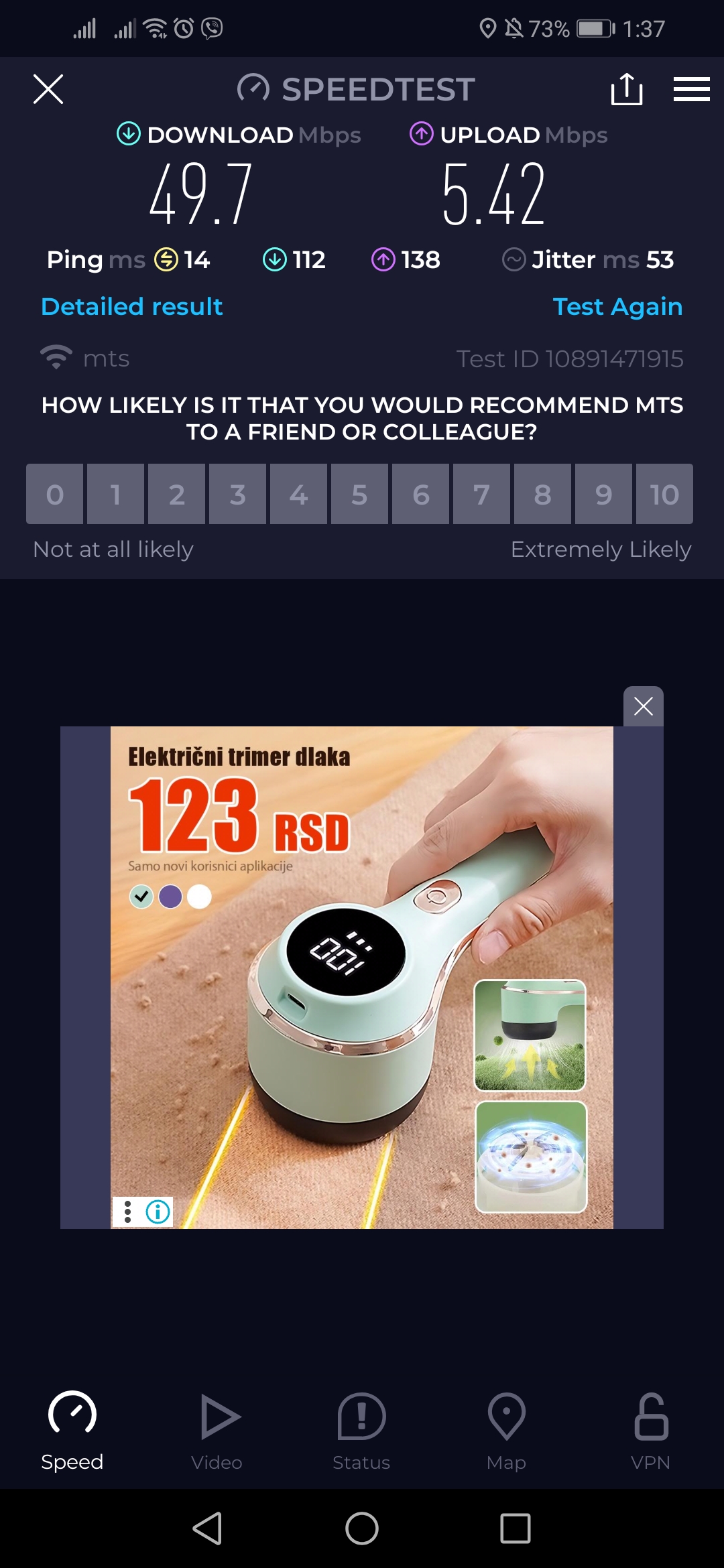Rate MTS recommendation as 0
724x1568 pixels.
point(55,495)
